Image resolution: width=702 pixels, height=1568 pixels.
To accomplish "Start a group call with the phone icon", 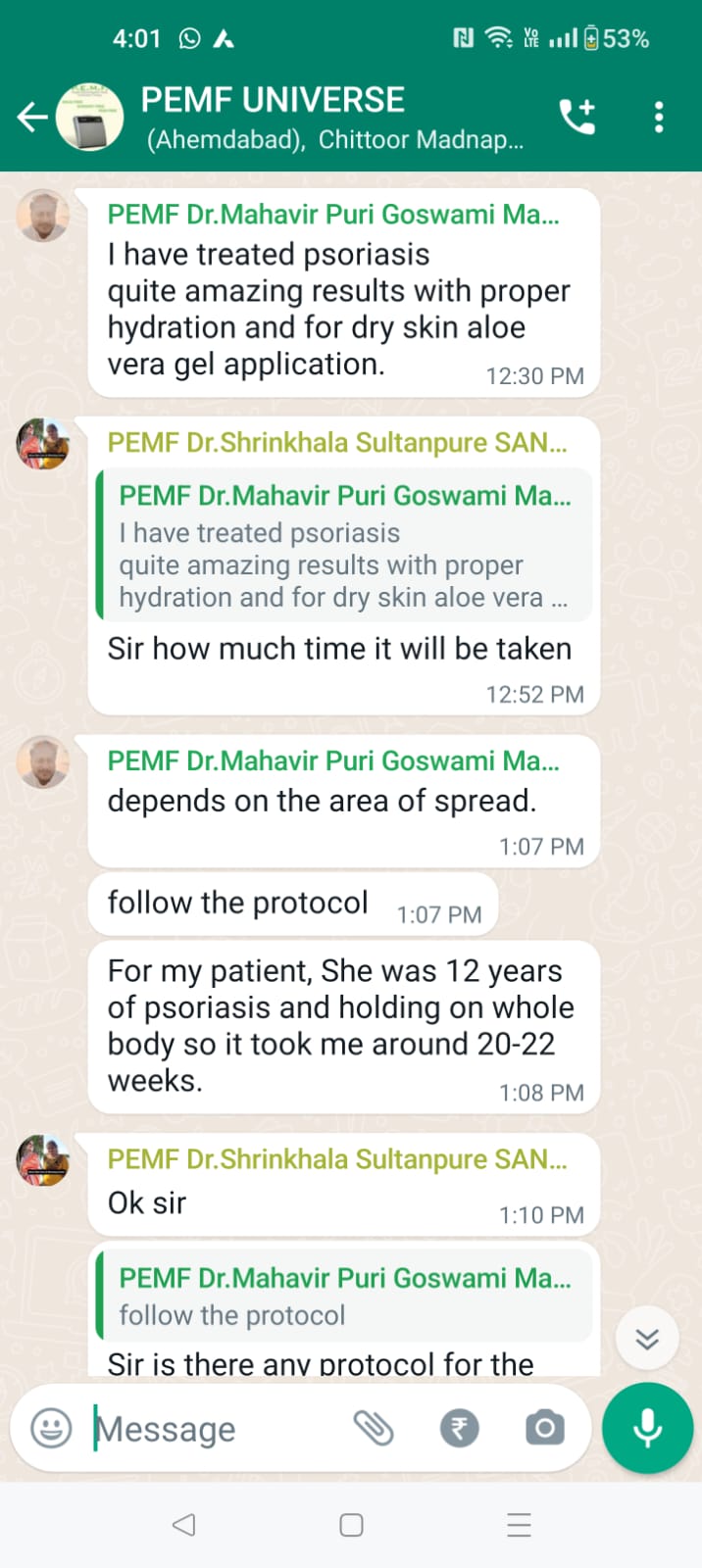I will point(577,118).
